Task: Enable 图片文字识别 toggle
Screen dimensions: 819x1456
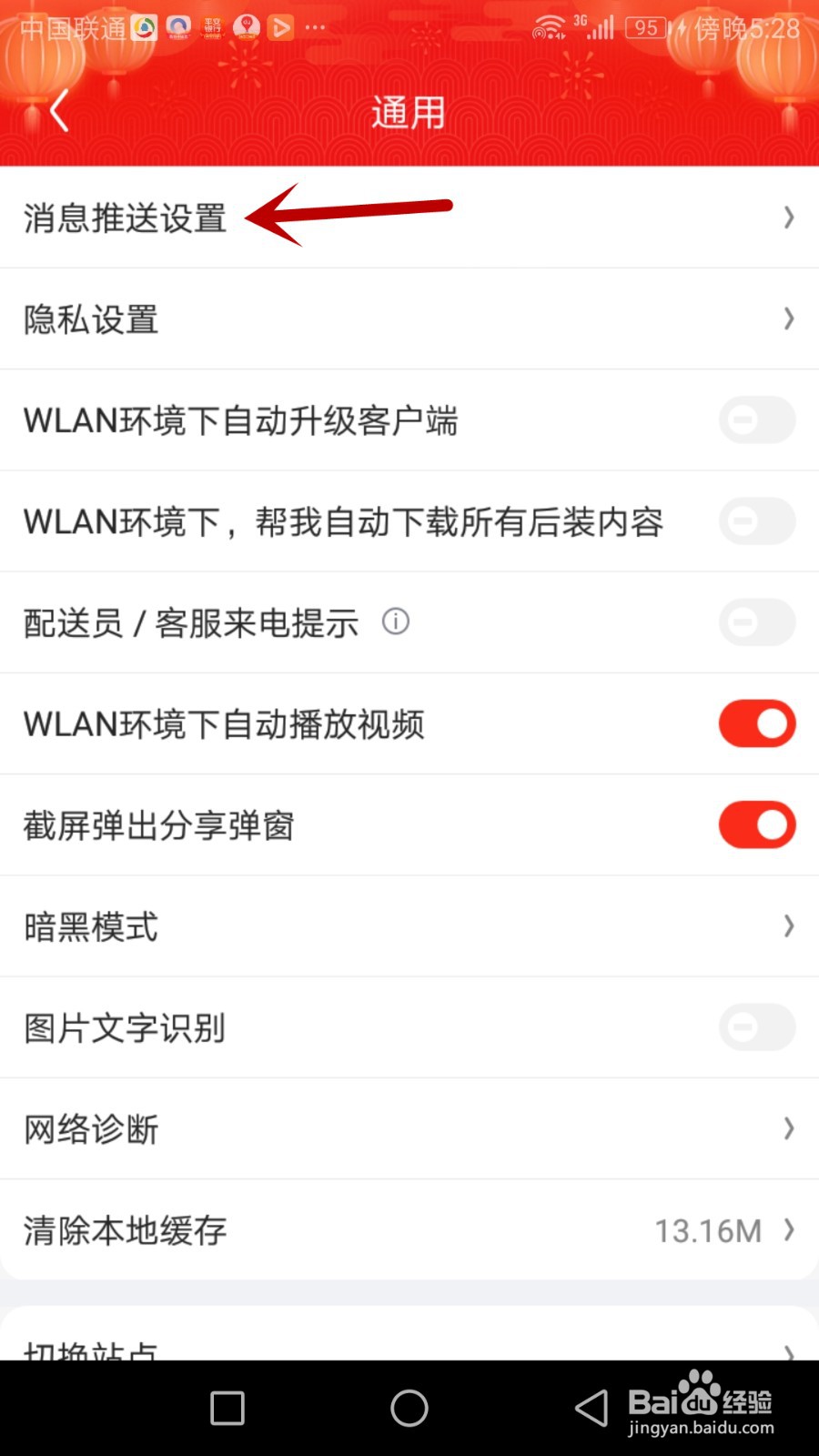Action: pyautogui.click(x=756, y=1026)
